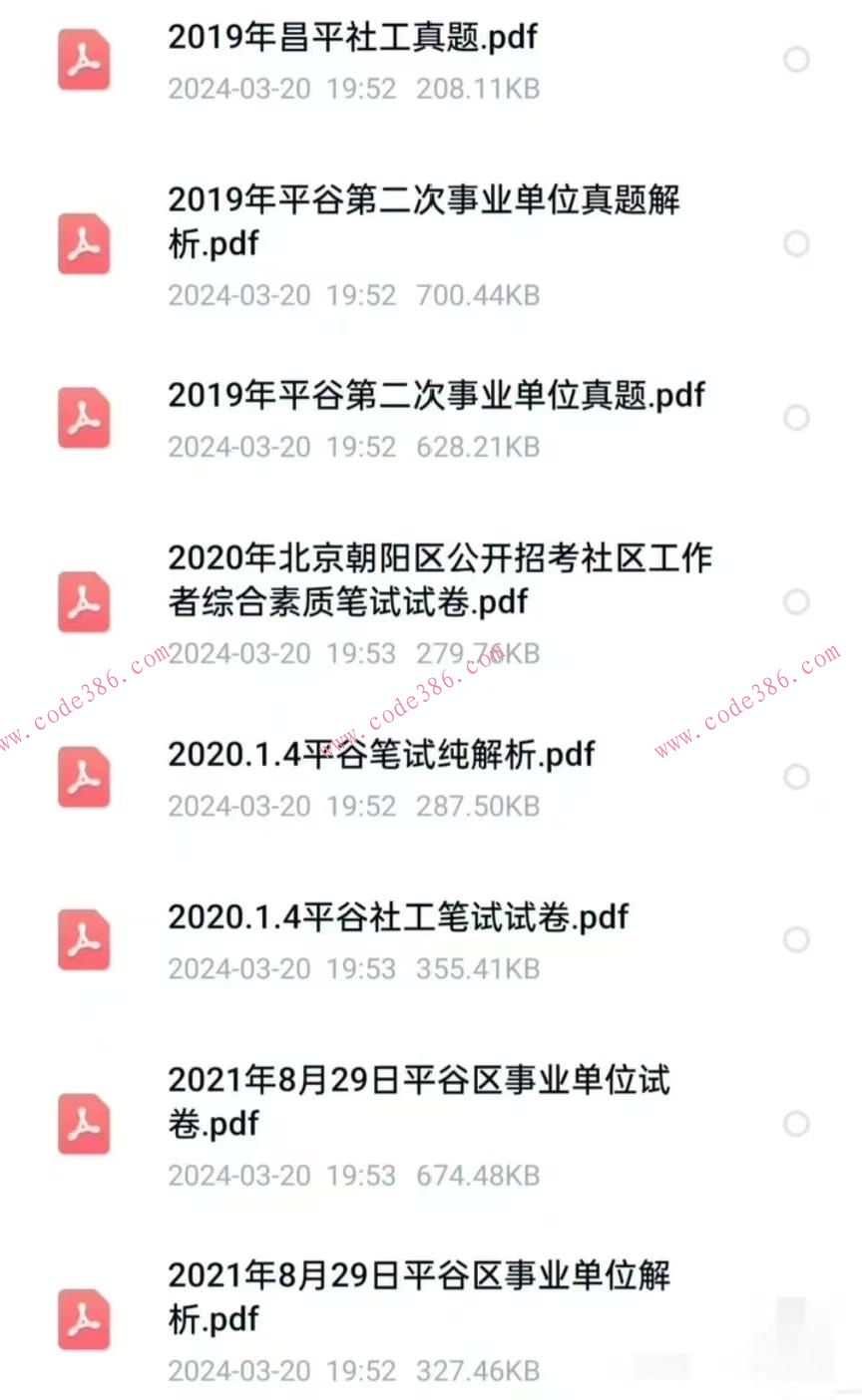Tick the circle beside 2020.1.4平谷笔试纯解析.pdf
The height and width of the screenshot is (1400, 862).
[796, 777]
